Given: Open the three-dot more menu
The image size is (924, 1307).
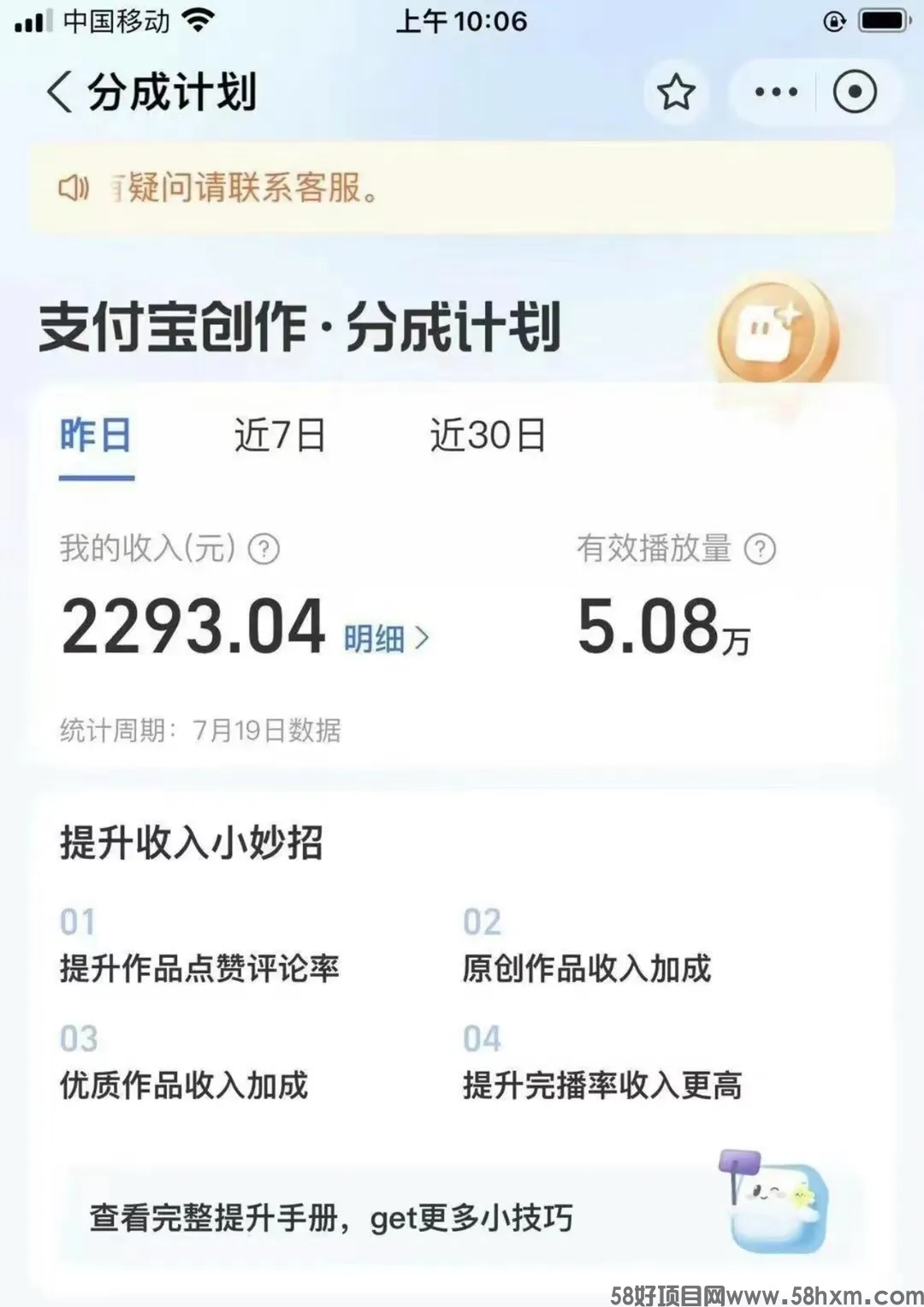Looking at the screenshot, I should [x=776, y=92].
